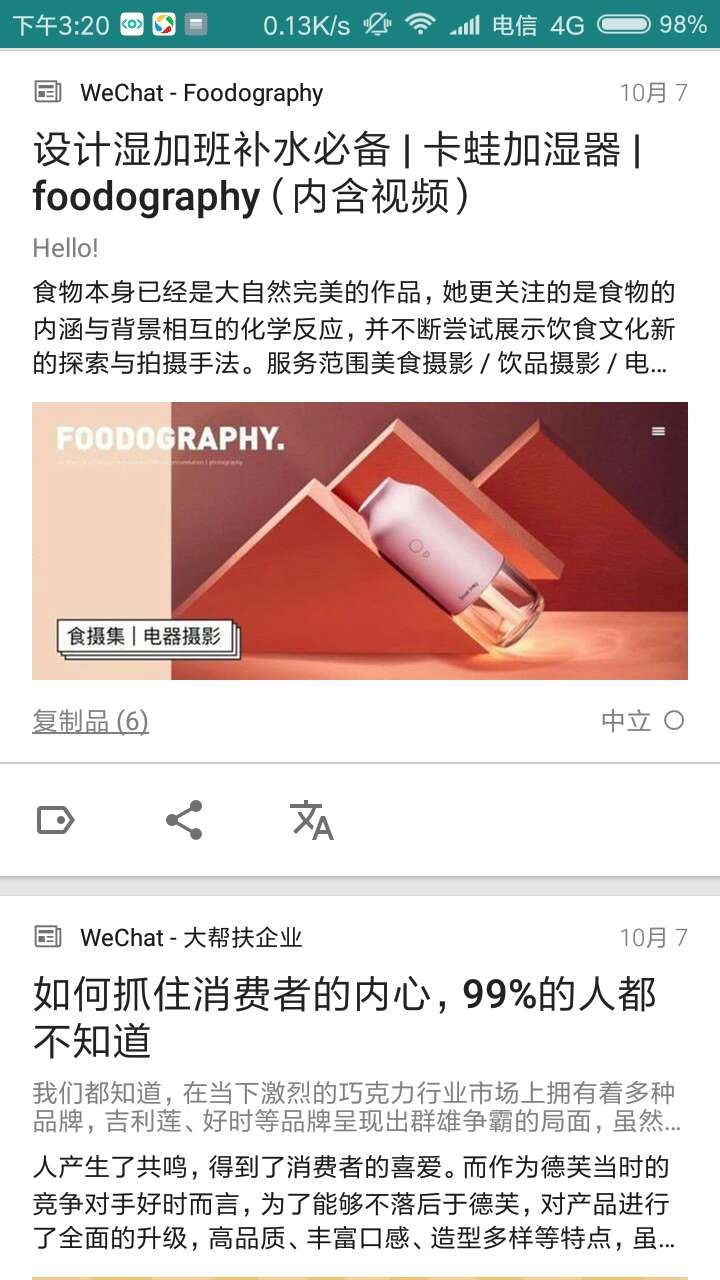Viewport: 720px width, 1280px height.
Task: Open the 卡蛙加湿器 foodography article
Action: [338, 173]
